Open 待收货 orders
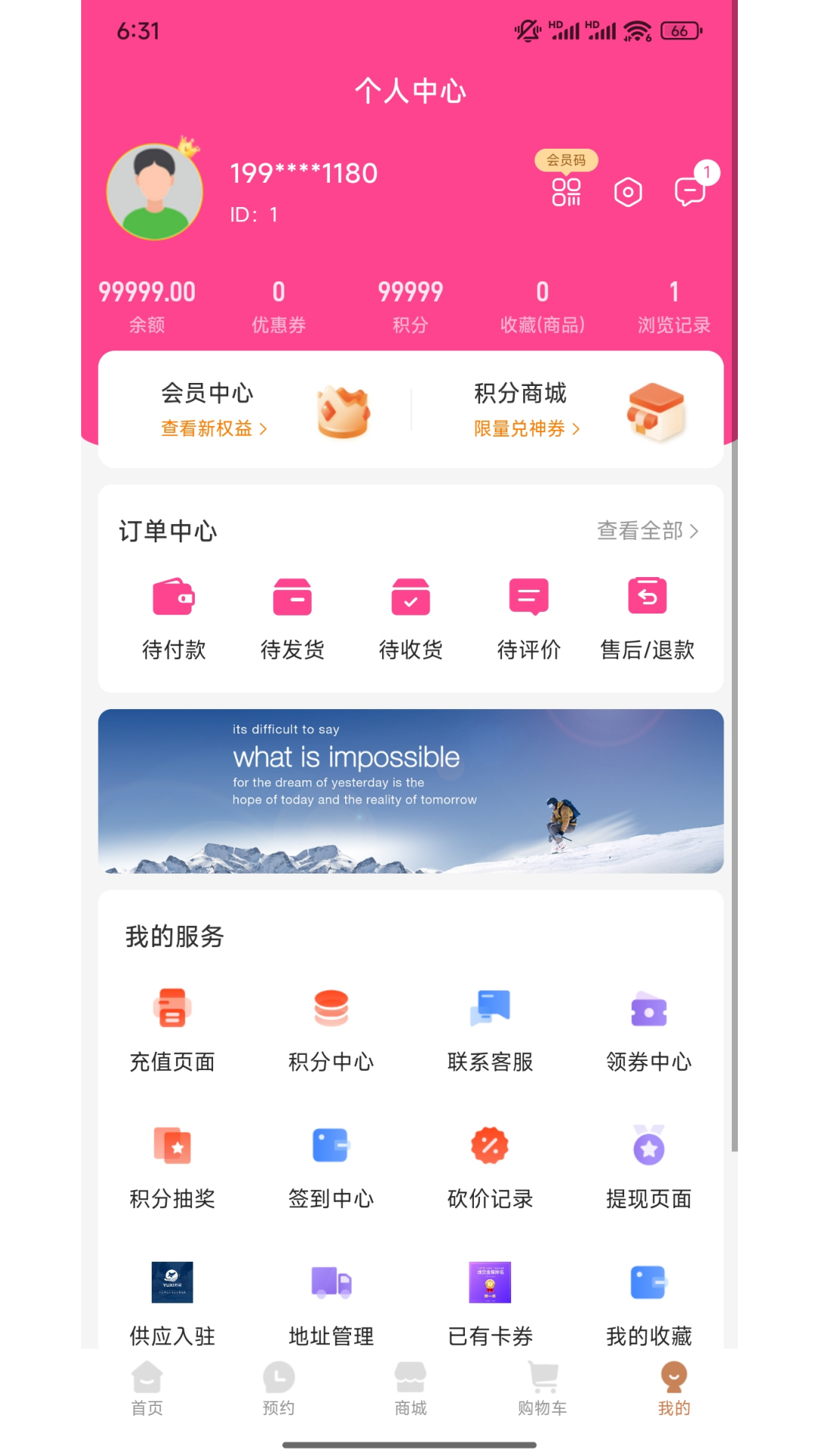Viewport: 819px width, 1456px height. pos(410,617)
